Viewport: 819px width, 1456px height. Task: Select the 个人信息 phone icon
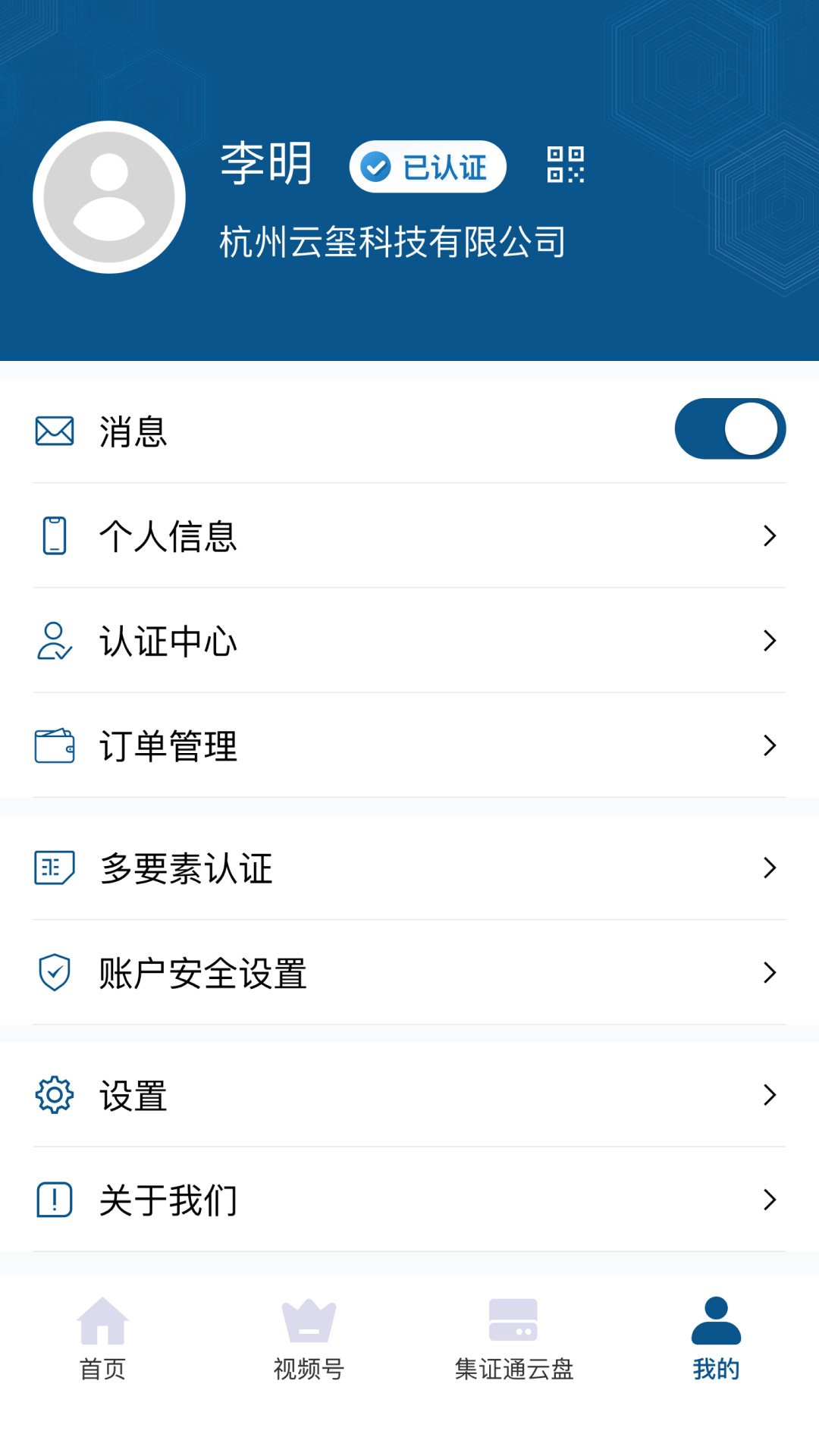53,535
